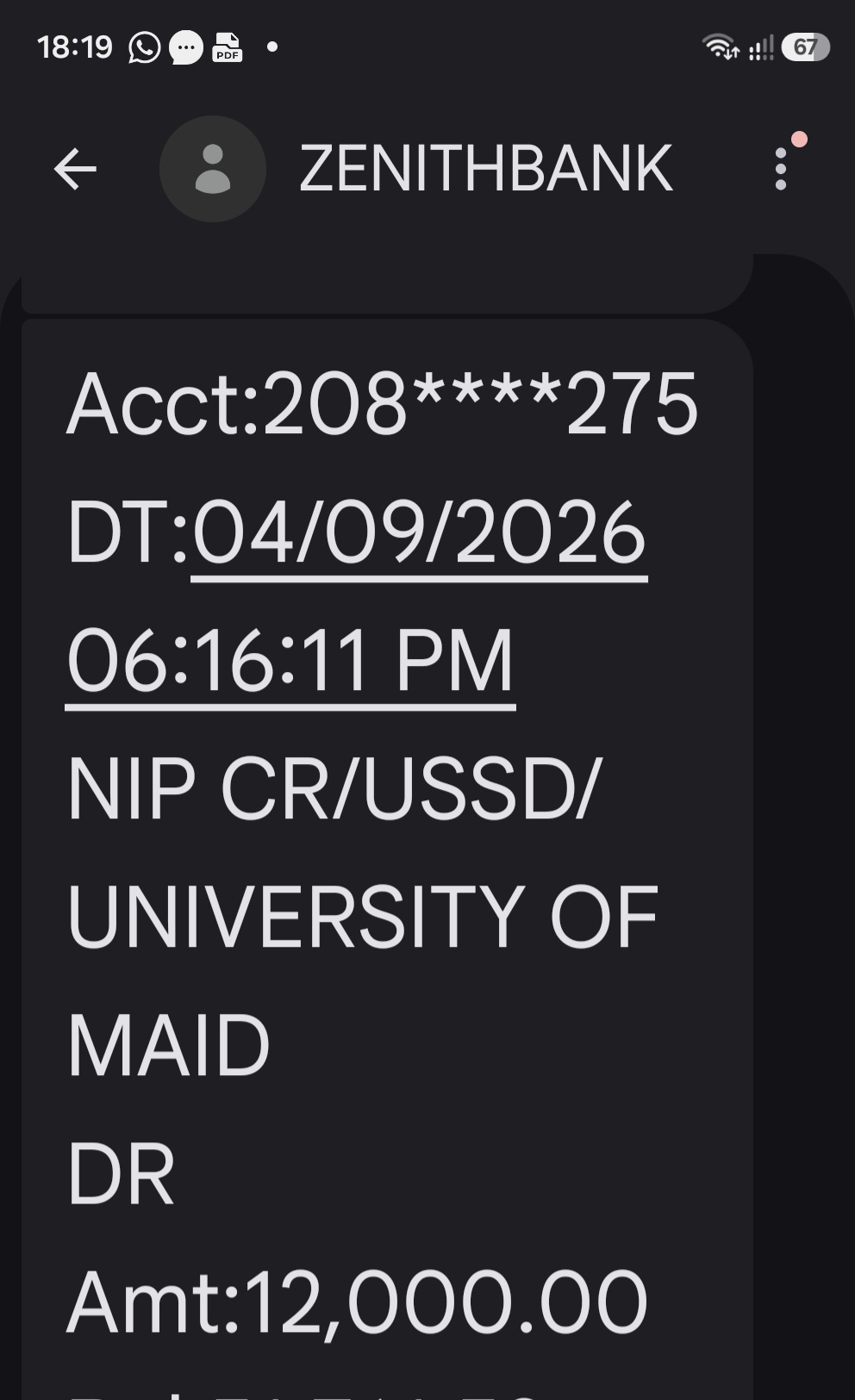855x1400 pixels.
Task: Open ZENITHBANK conversation details from the title
Action: coord(485,169)
